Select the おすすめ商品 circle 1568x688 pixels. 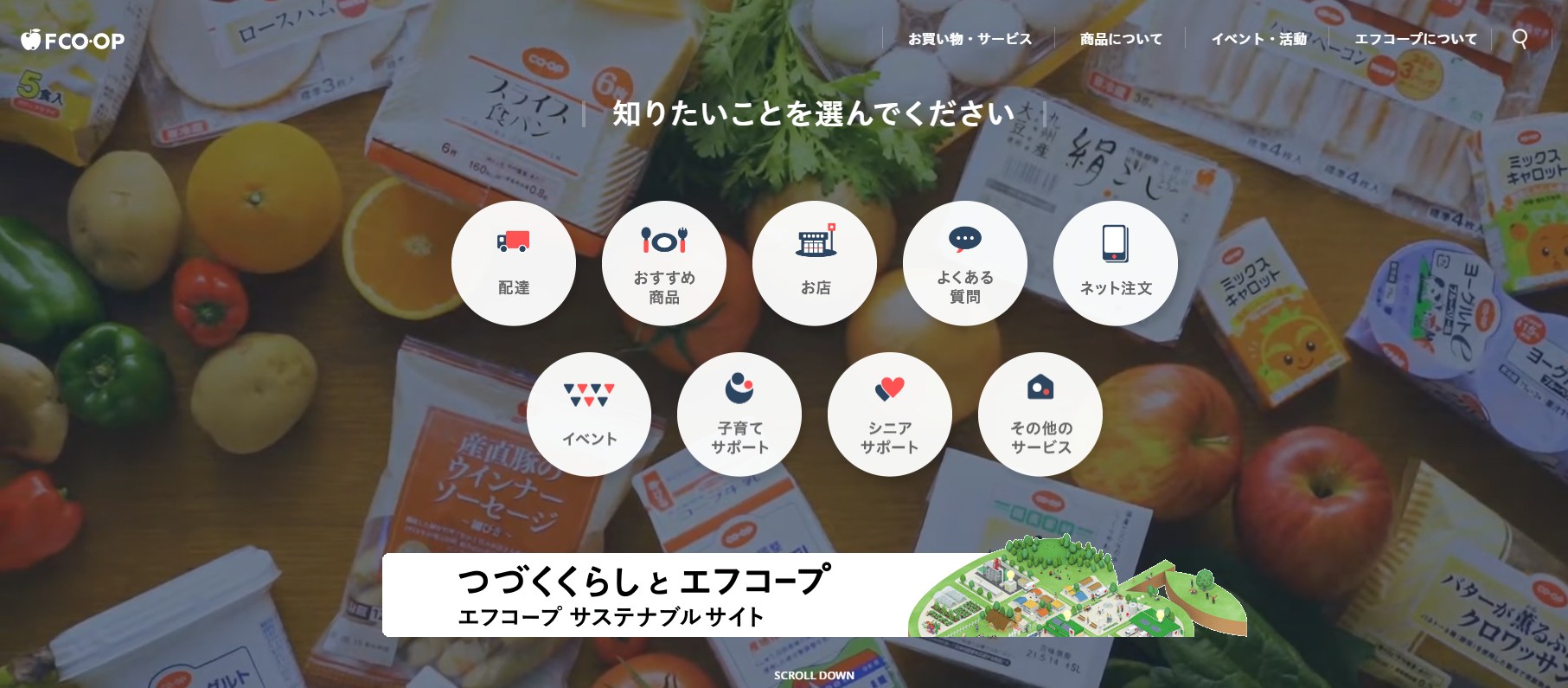coord(664,263)
